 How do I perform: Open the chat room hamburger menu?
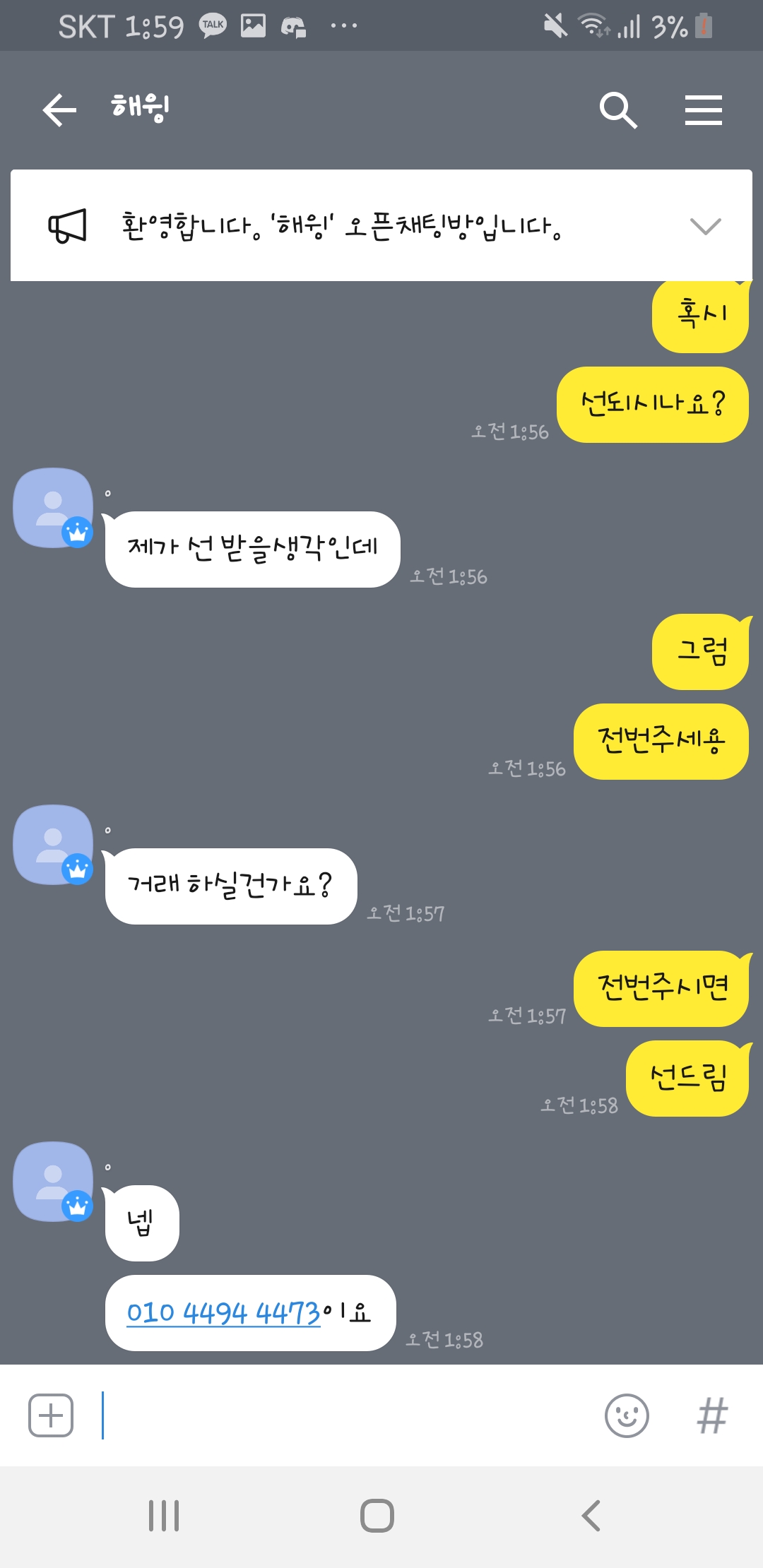703,110
